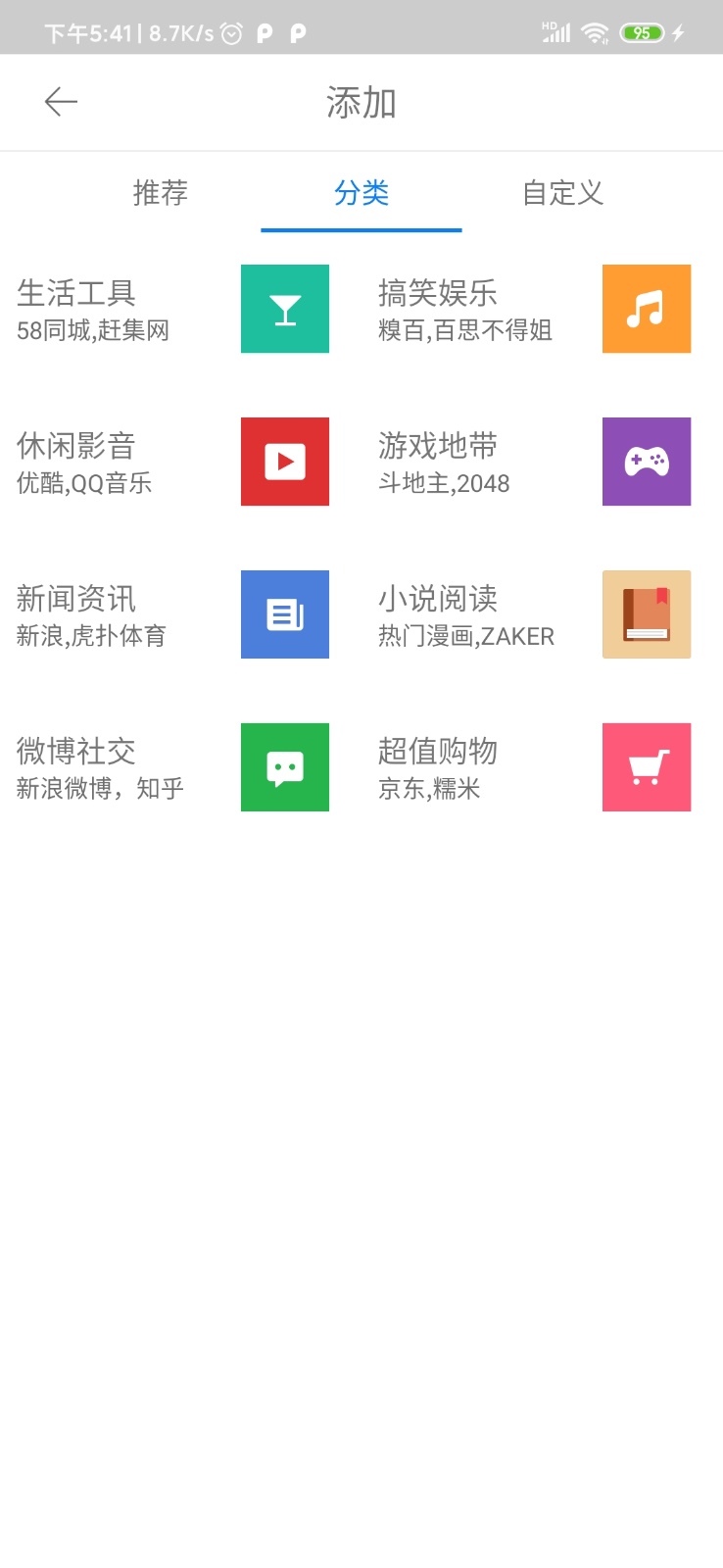Click the video play icon for 休闲影音
This screenshot has height=1568, width=723.
[x=284, y=462]
